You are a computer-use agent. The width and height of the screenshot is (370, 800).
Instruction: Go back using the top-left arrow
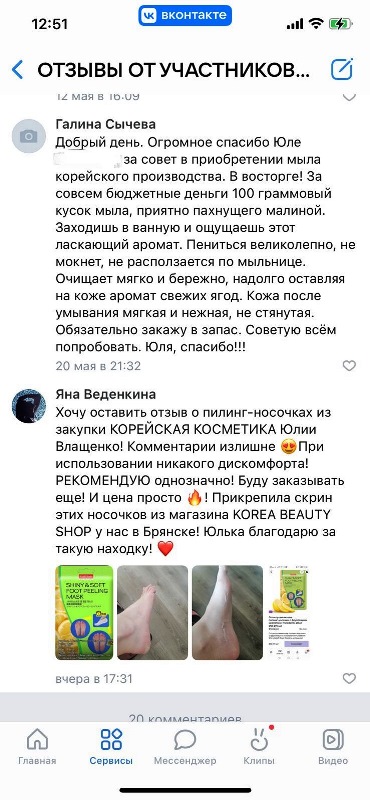point(17,70)
